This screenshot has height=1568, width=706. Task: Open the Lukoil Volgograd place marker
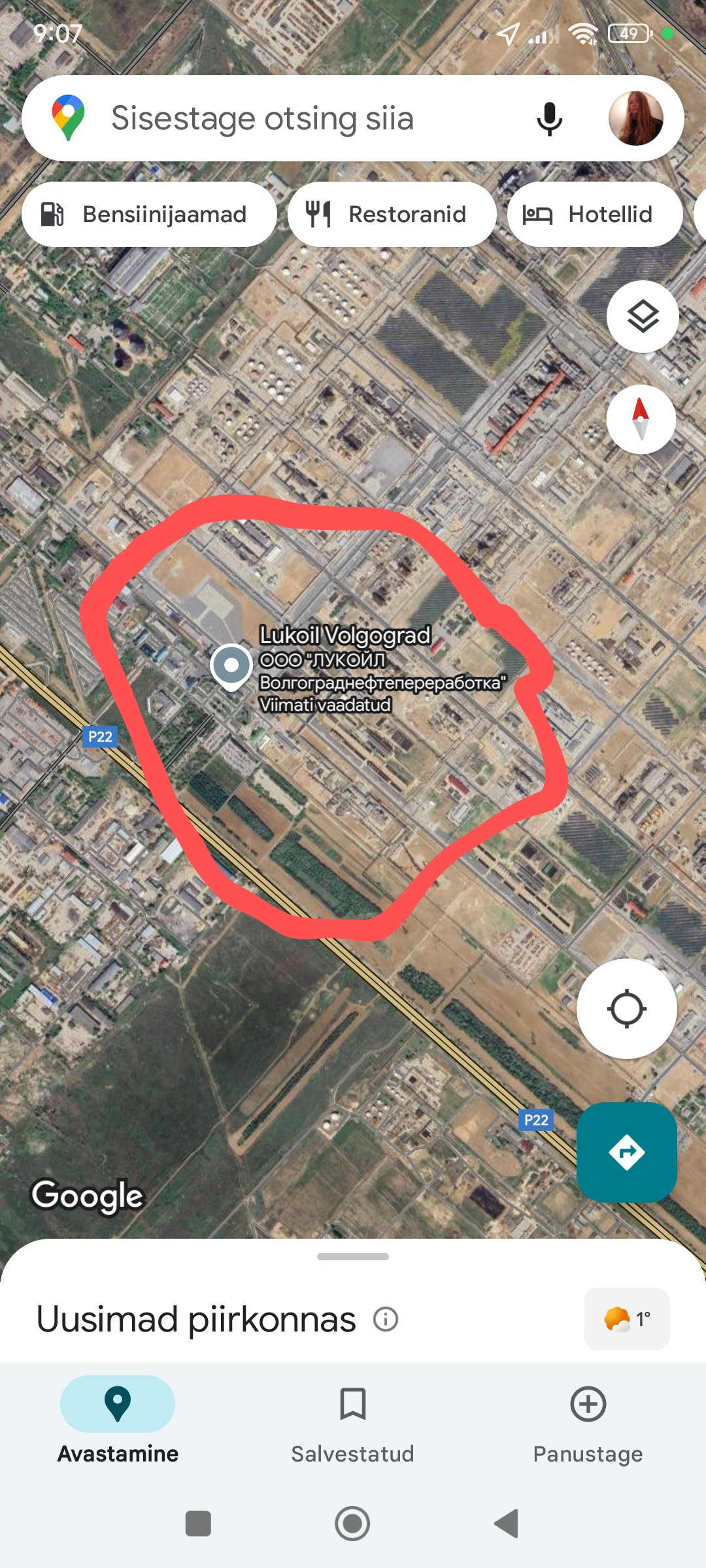coord(231,665)
